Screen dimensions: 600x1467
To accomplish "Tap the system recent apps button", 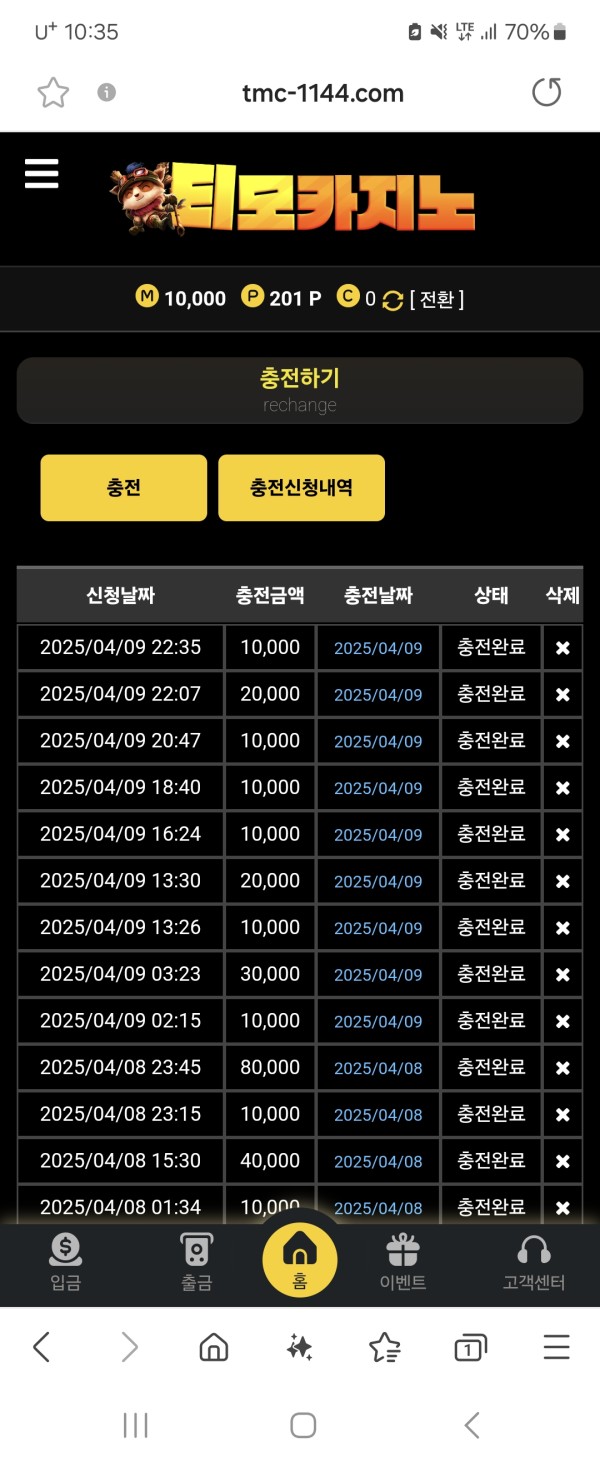I will tap(135, 1425).
